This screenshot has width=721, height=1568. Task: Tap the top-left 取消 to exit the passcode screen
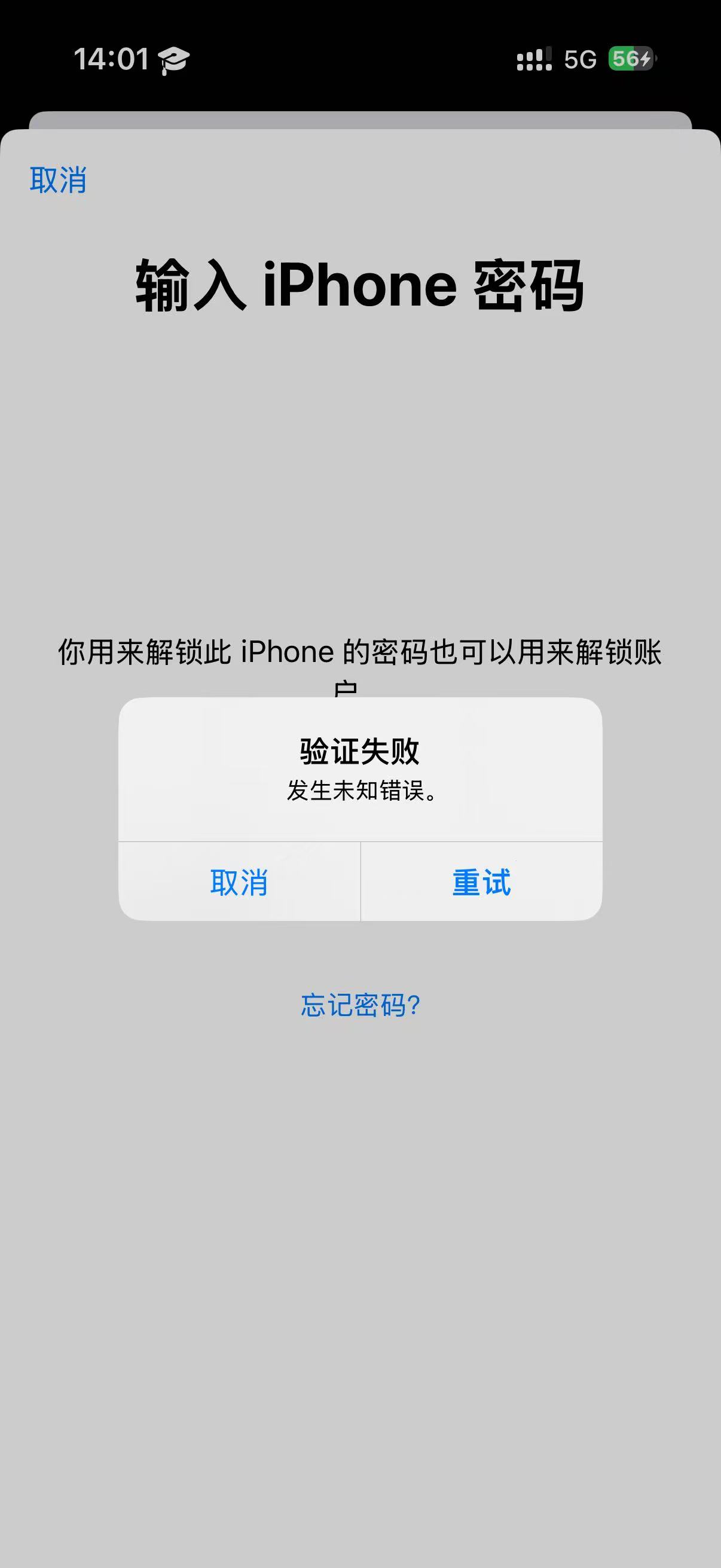tap(59, 180)
